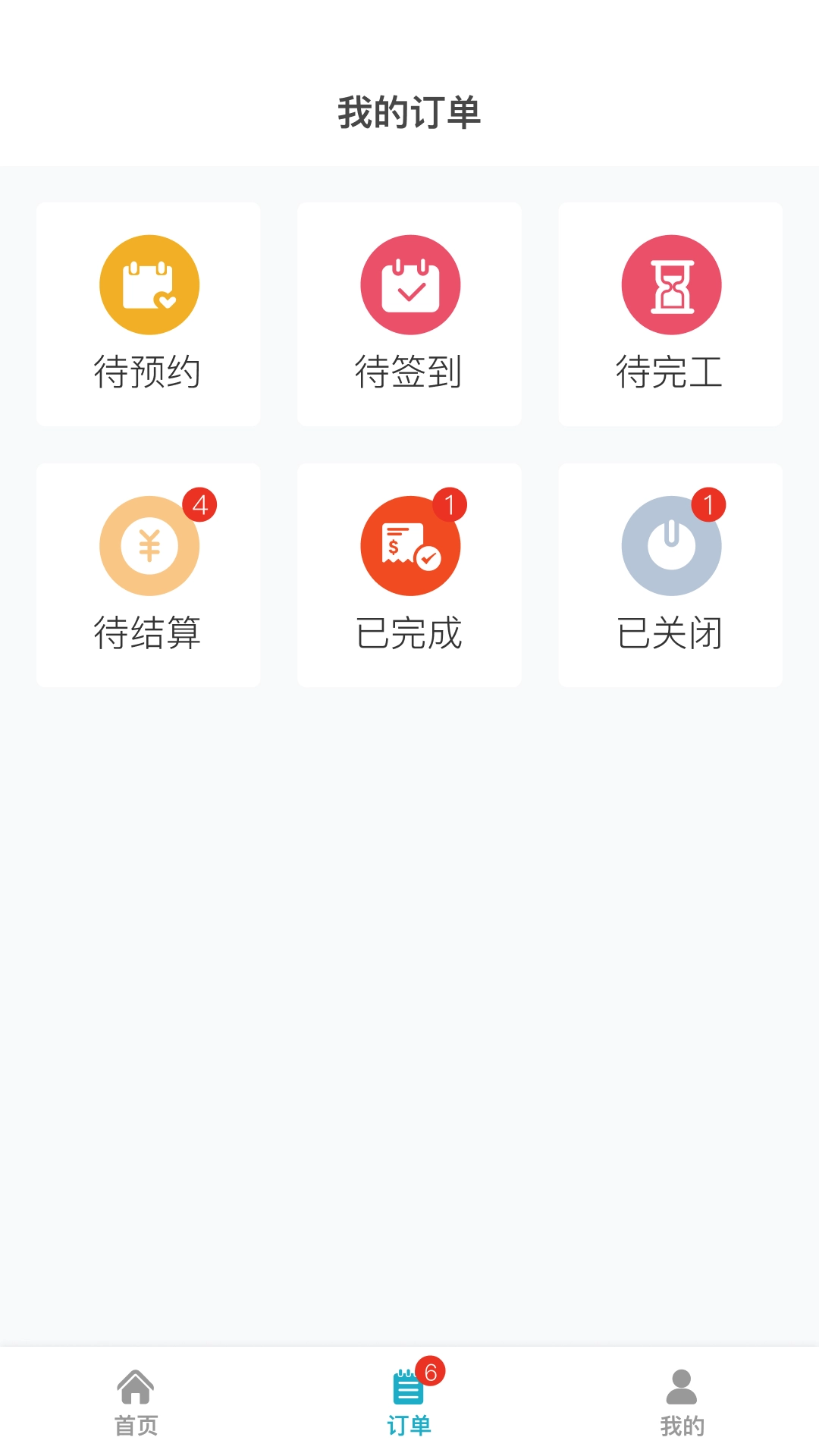Open the 待结算 yen coin icon
The width and height of the screenshot is (819, 1456).
tap(149, 545)
